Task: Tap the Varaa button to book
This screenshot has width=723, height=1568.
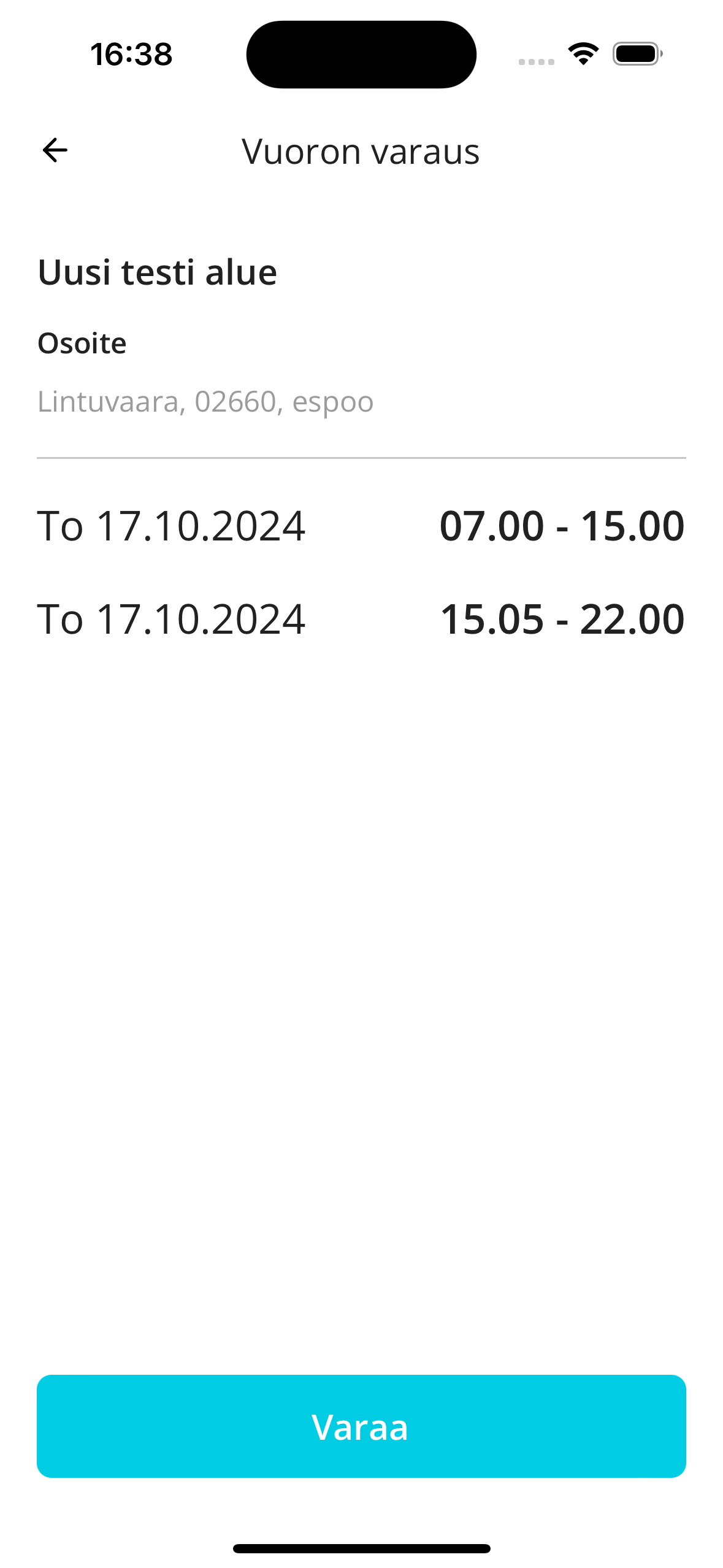Action: [361, 1426]
